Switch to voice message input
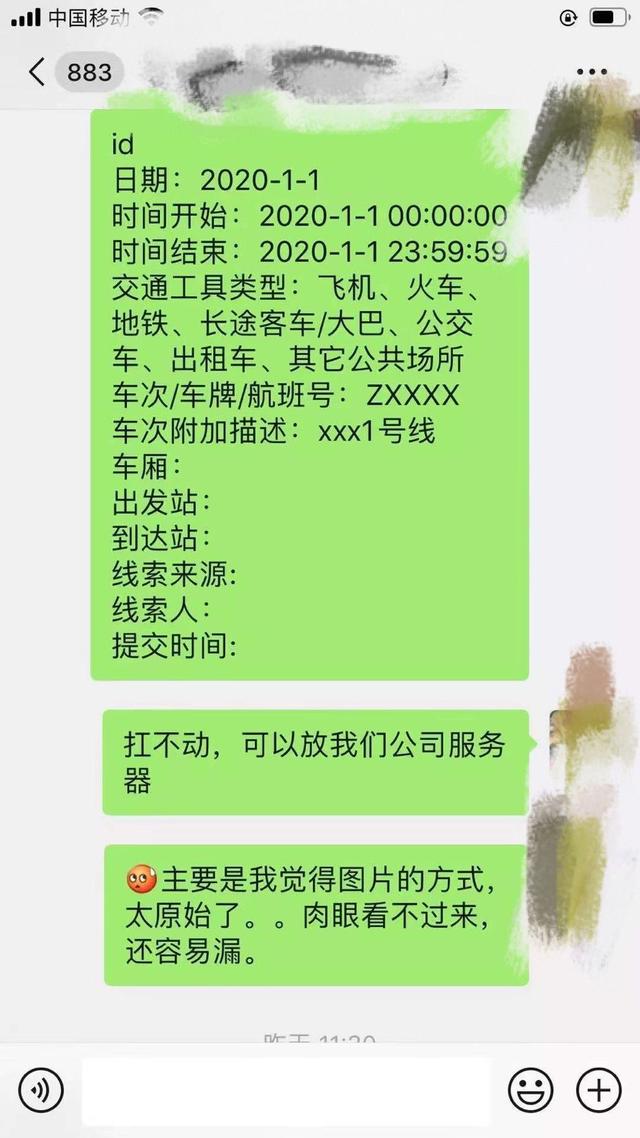The width and height of the screenshot is (640, 1138). tap(40, 1088)
